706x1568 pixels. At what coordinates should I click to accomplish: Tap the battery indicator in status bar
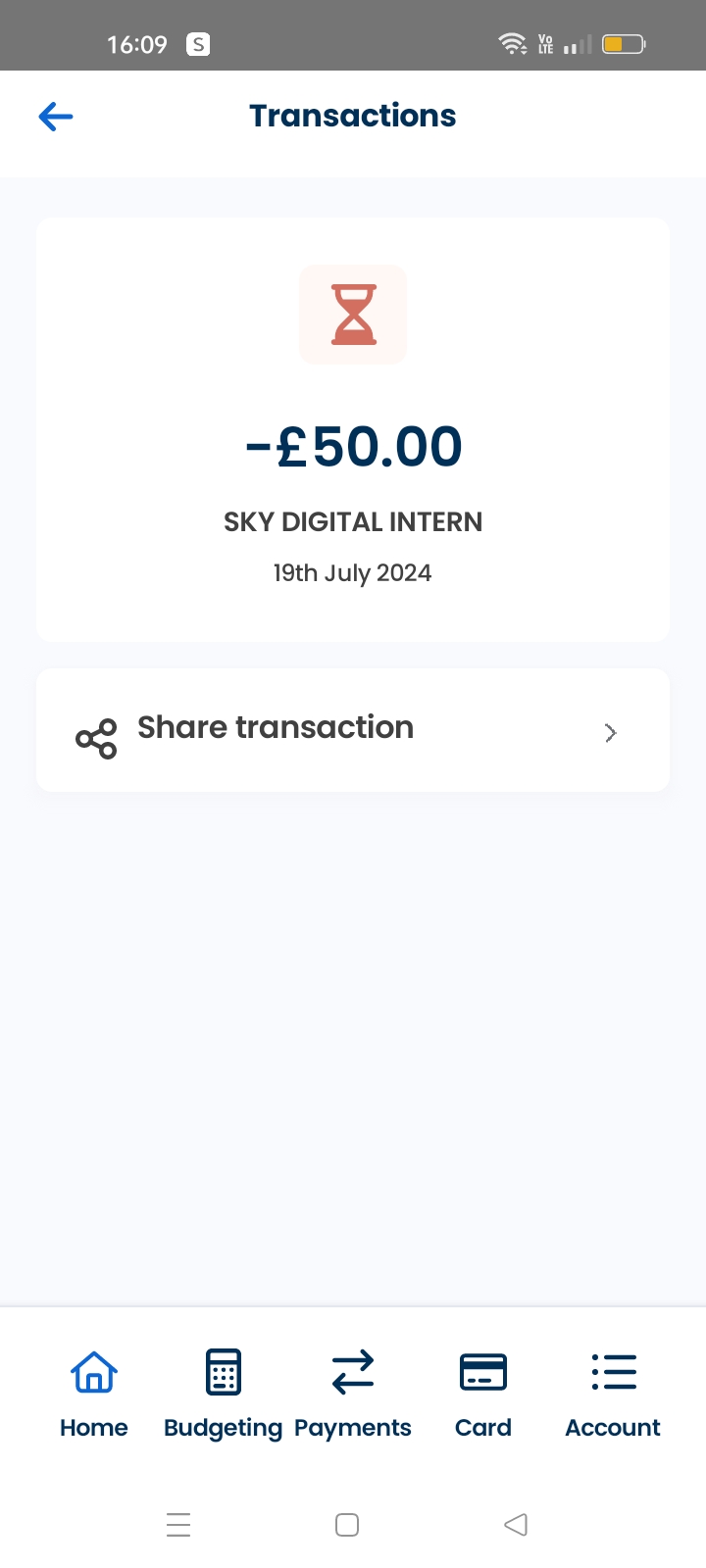click(623, 43)
